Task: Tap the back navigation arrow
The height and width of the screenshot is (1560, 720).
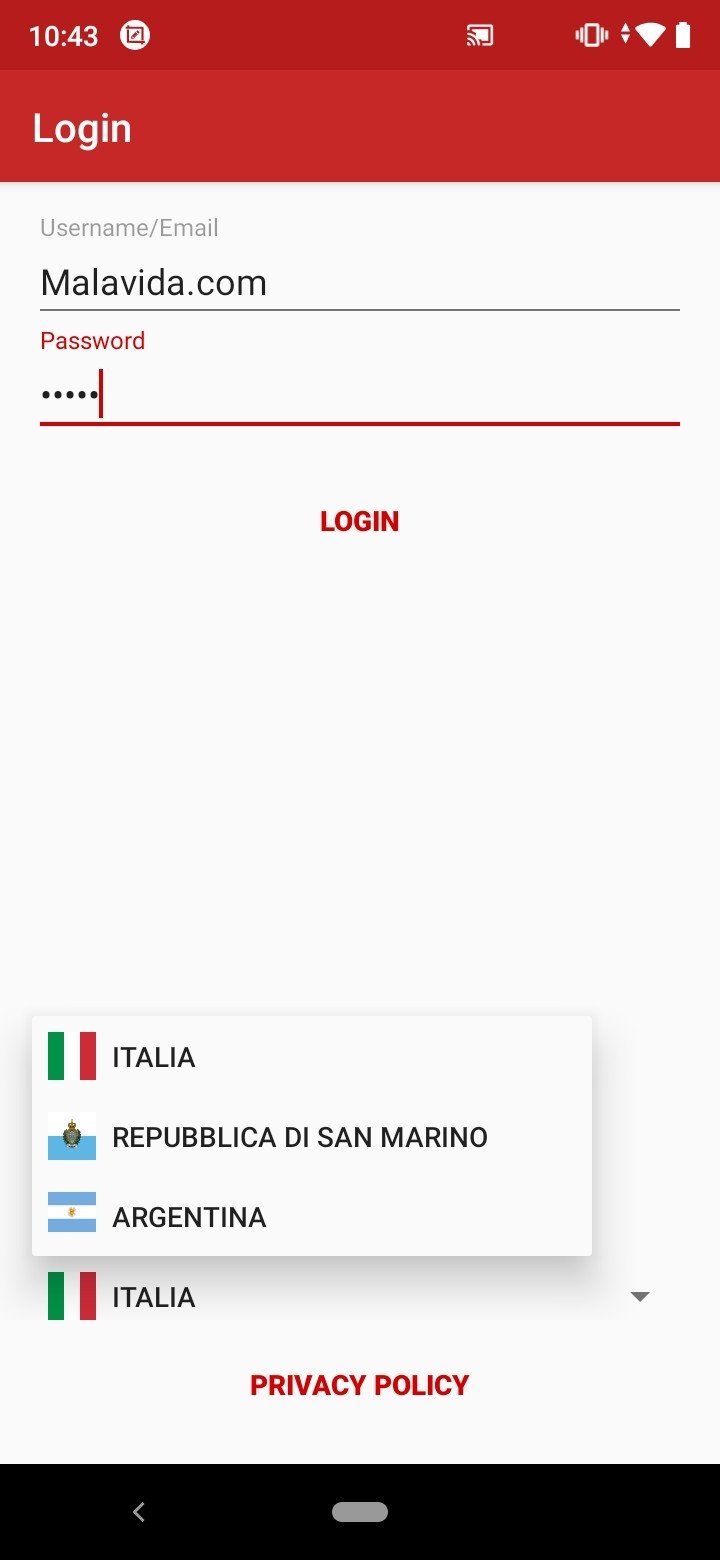Action: [x=138, y=1512]
